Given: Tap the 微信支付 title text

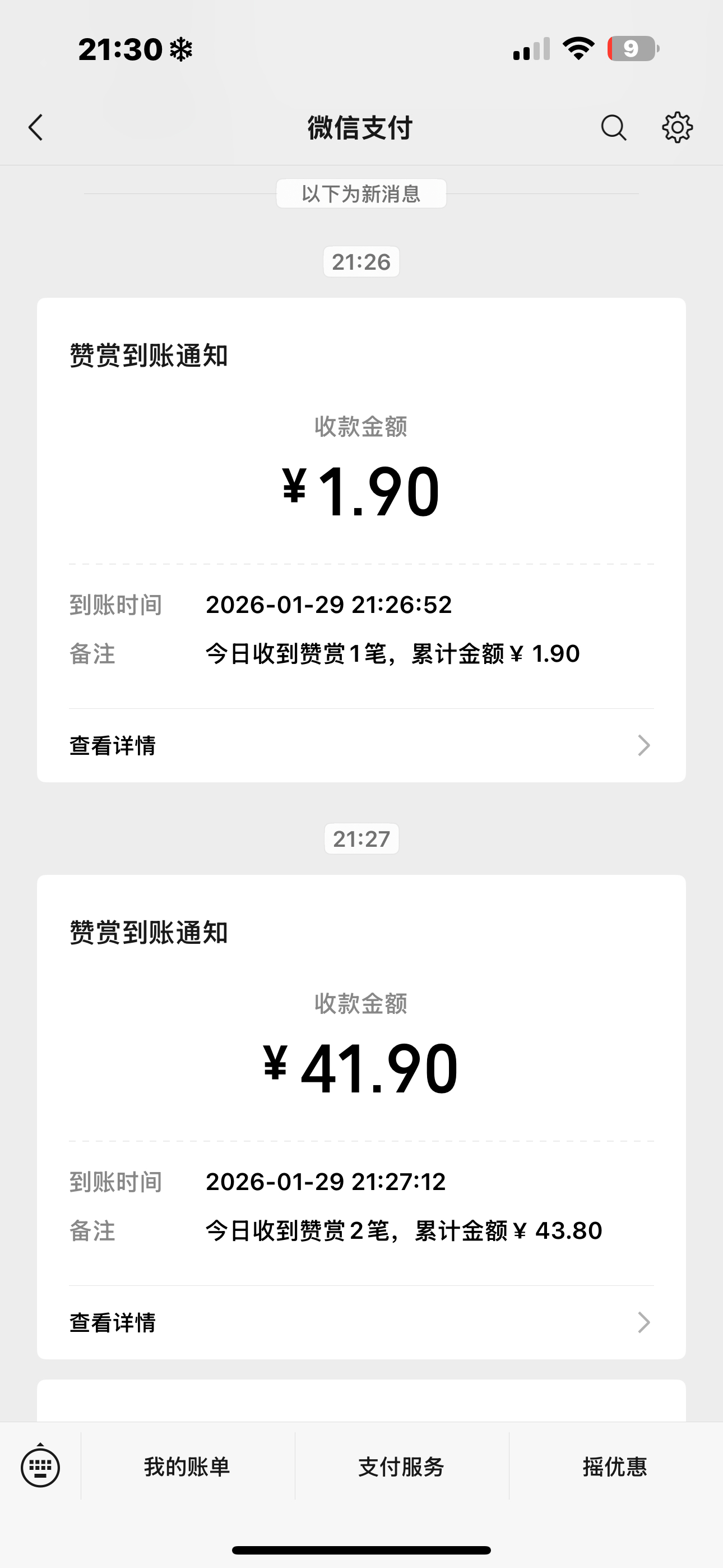Looking at the screenshot, I should 361,128.
